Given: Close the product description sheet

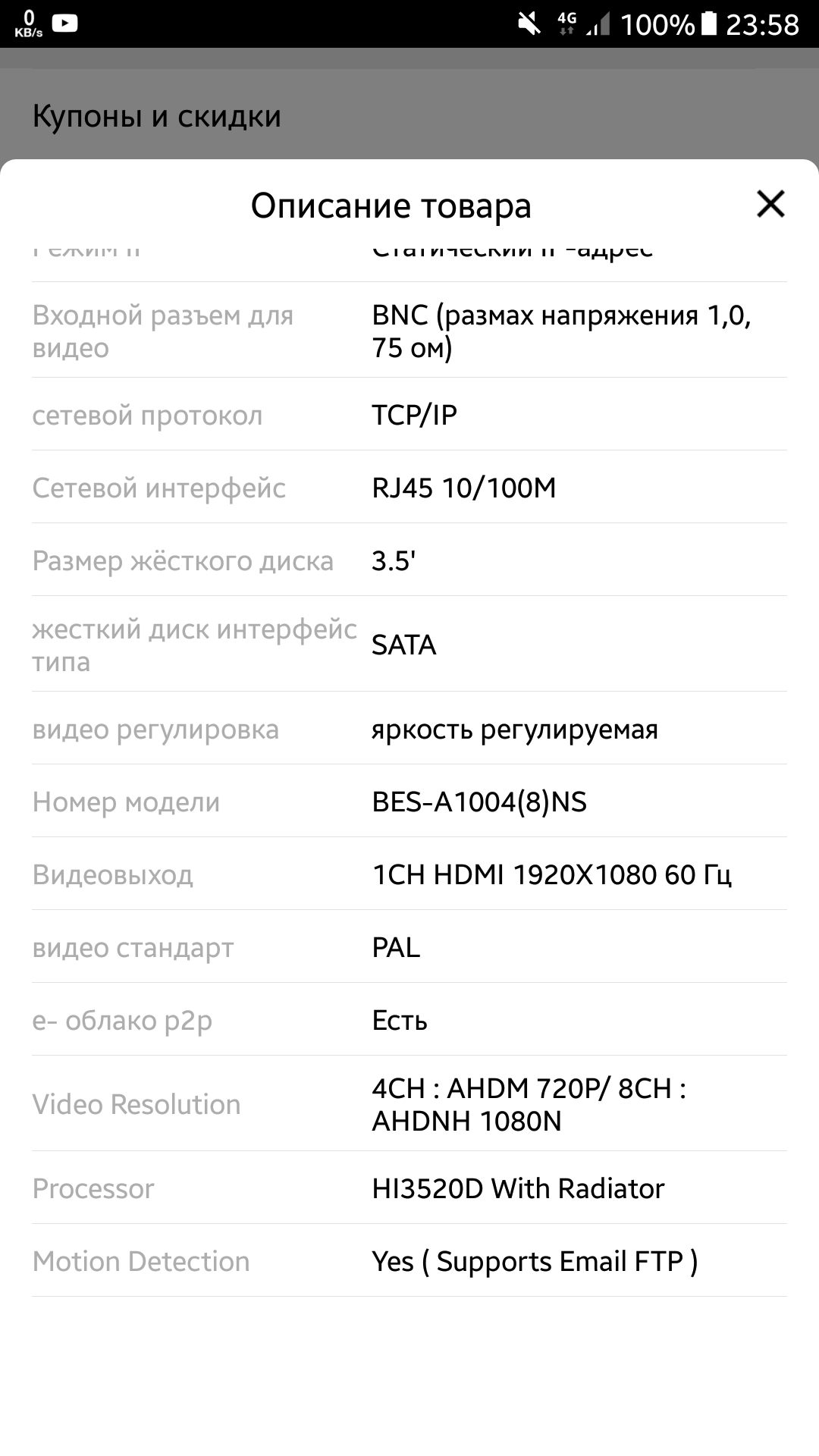Looking at the screenshot, I should coord(770,204).
